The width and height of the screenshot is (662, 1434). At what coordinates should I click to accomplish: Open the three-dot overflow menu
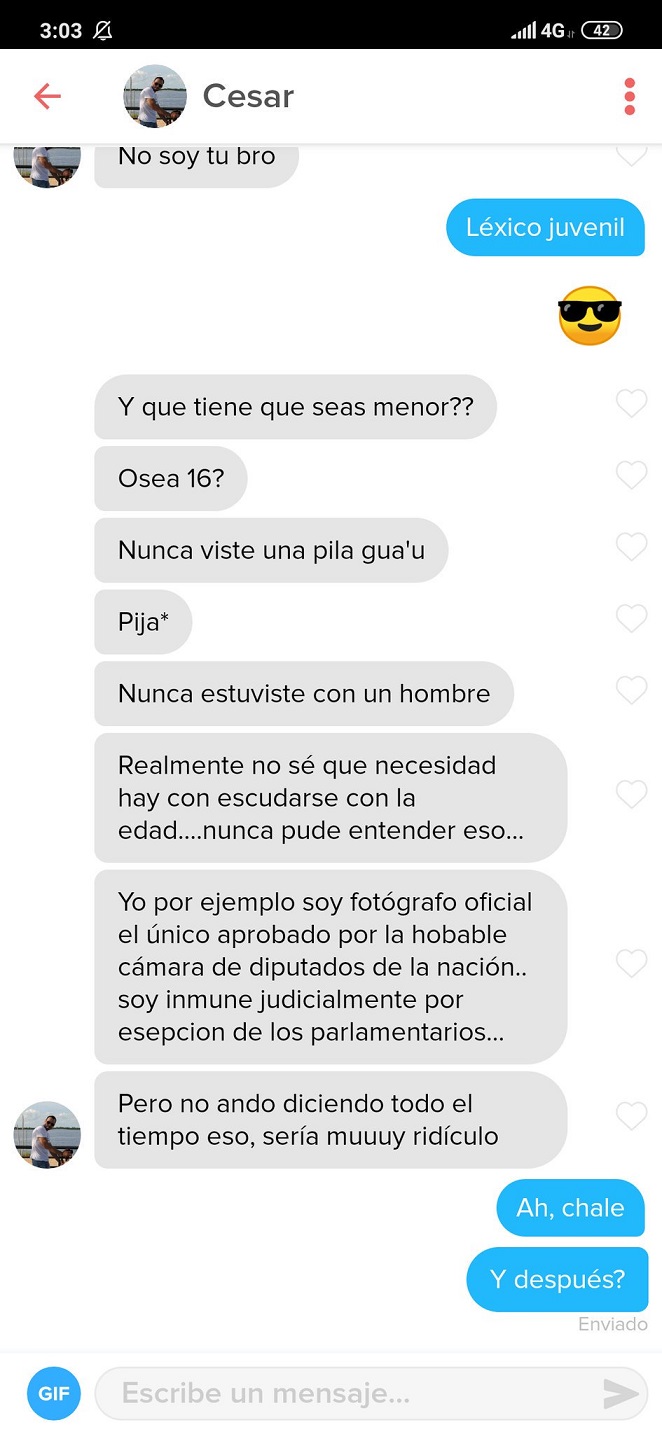point(629,96)
